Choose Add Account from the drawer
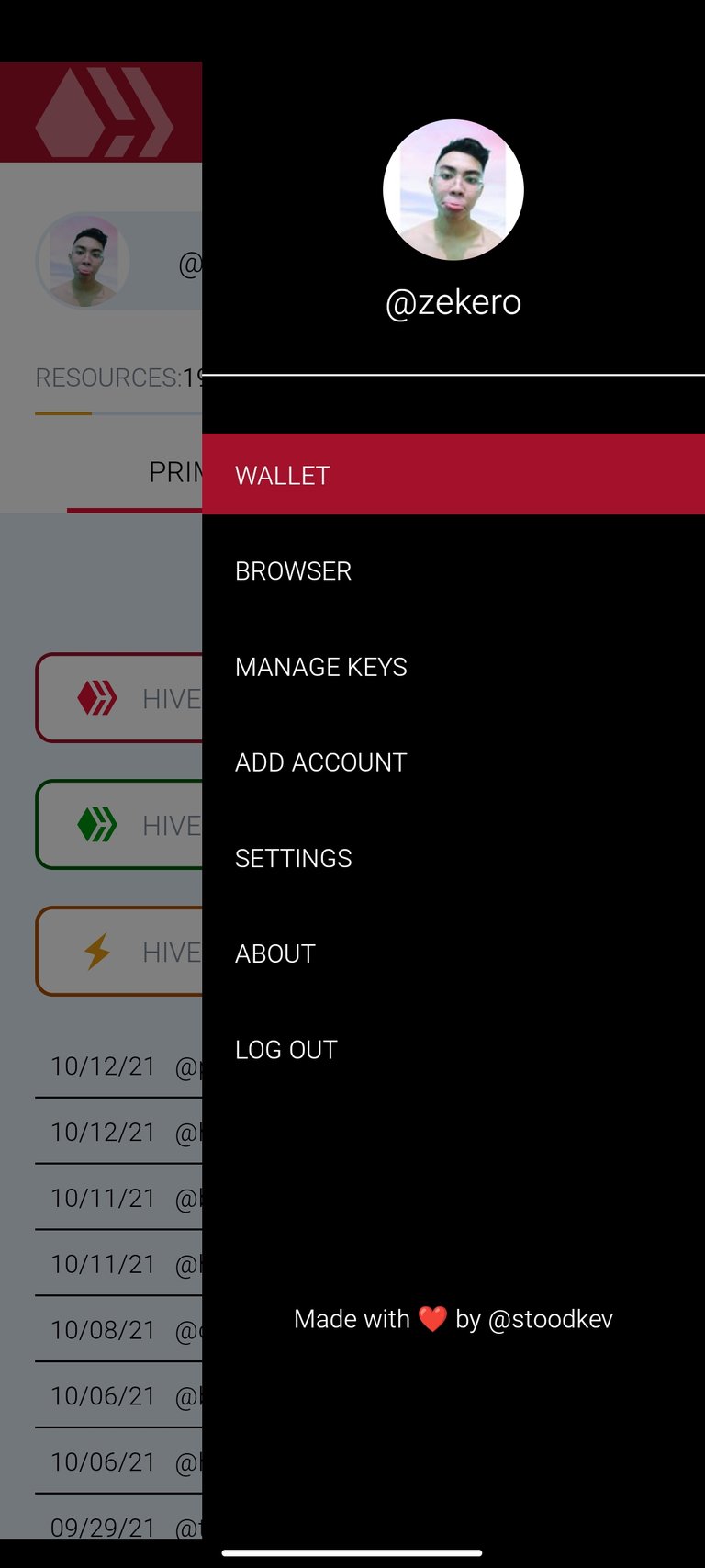Image resolution: width=705 pixels, height=1568 pixels. point(453,762)
